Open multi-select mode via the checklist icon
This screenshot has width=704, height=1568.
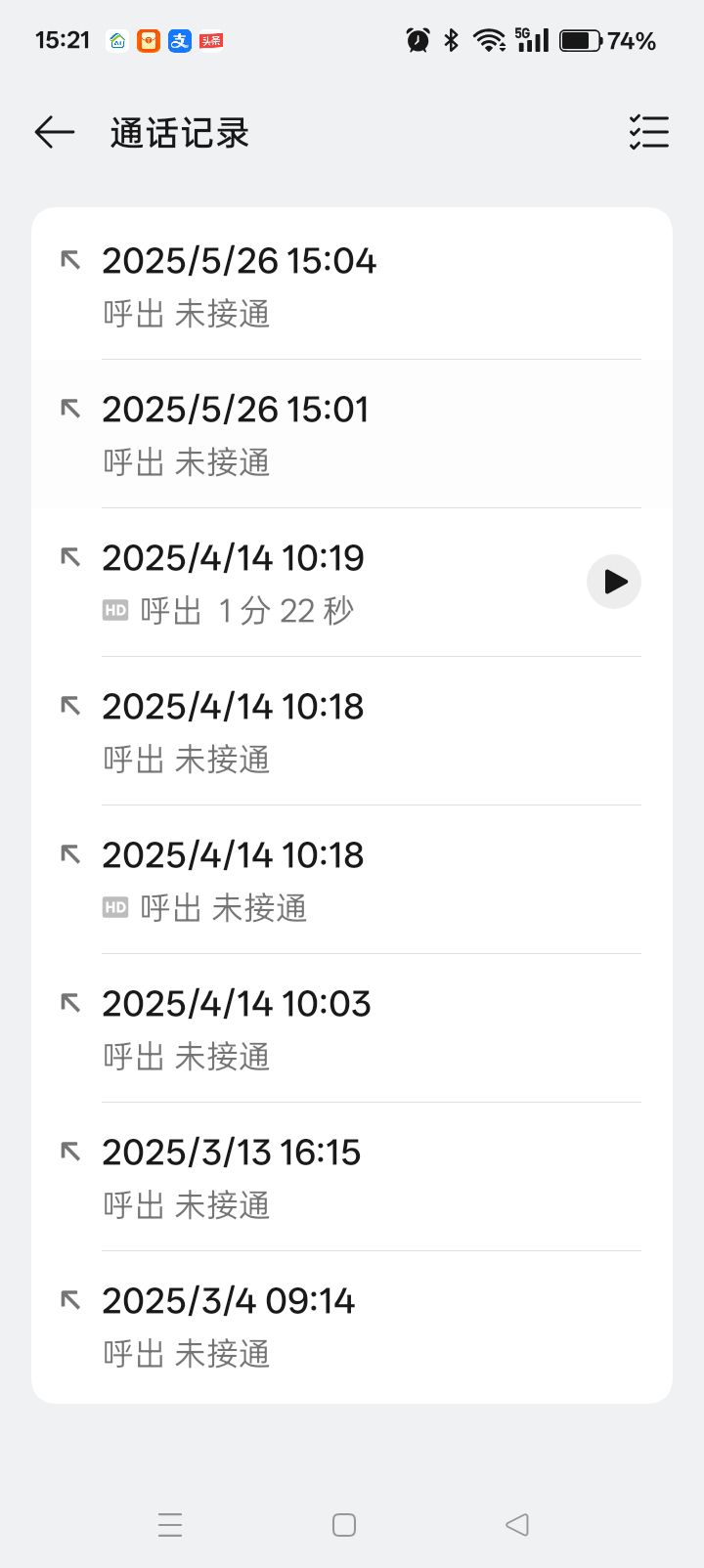[649, 132]
